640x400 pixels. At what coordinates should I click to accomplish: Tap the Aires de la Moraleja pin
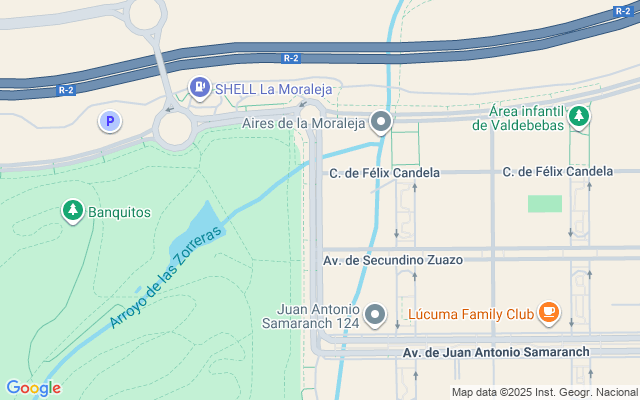380,123
